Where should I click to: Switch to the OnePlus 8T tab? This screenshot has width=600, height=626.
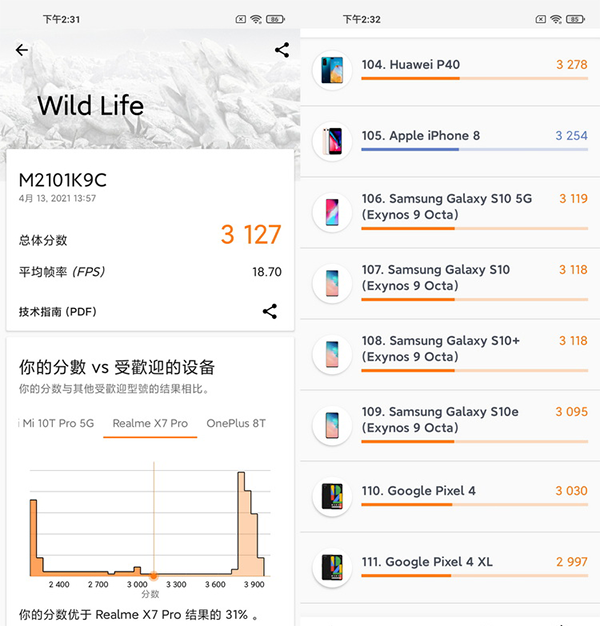tap(236, 423)
